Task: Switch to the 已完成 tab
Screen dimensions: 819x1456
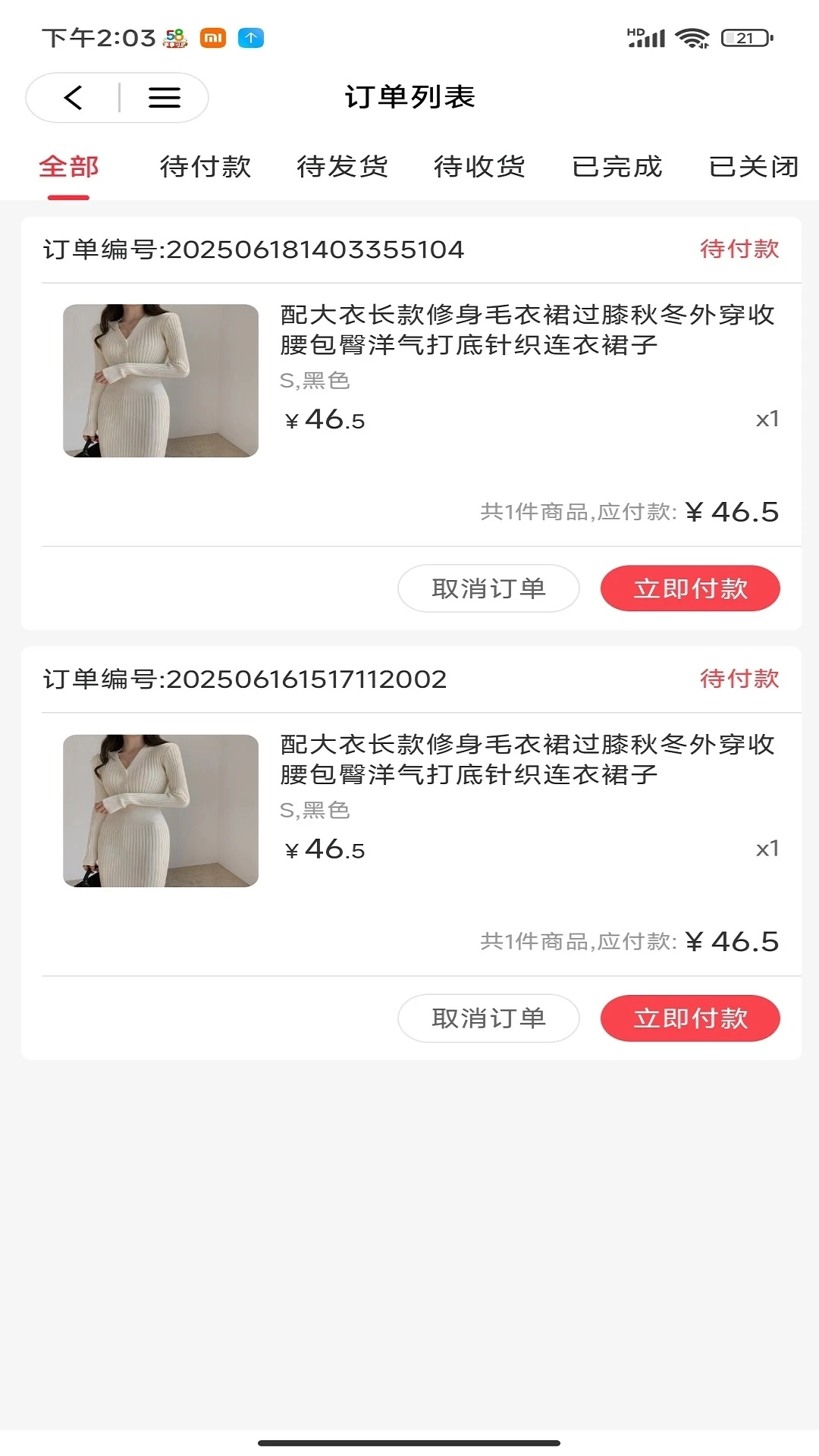Action: (617, 167)
